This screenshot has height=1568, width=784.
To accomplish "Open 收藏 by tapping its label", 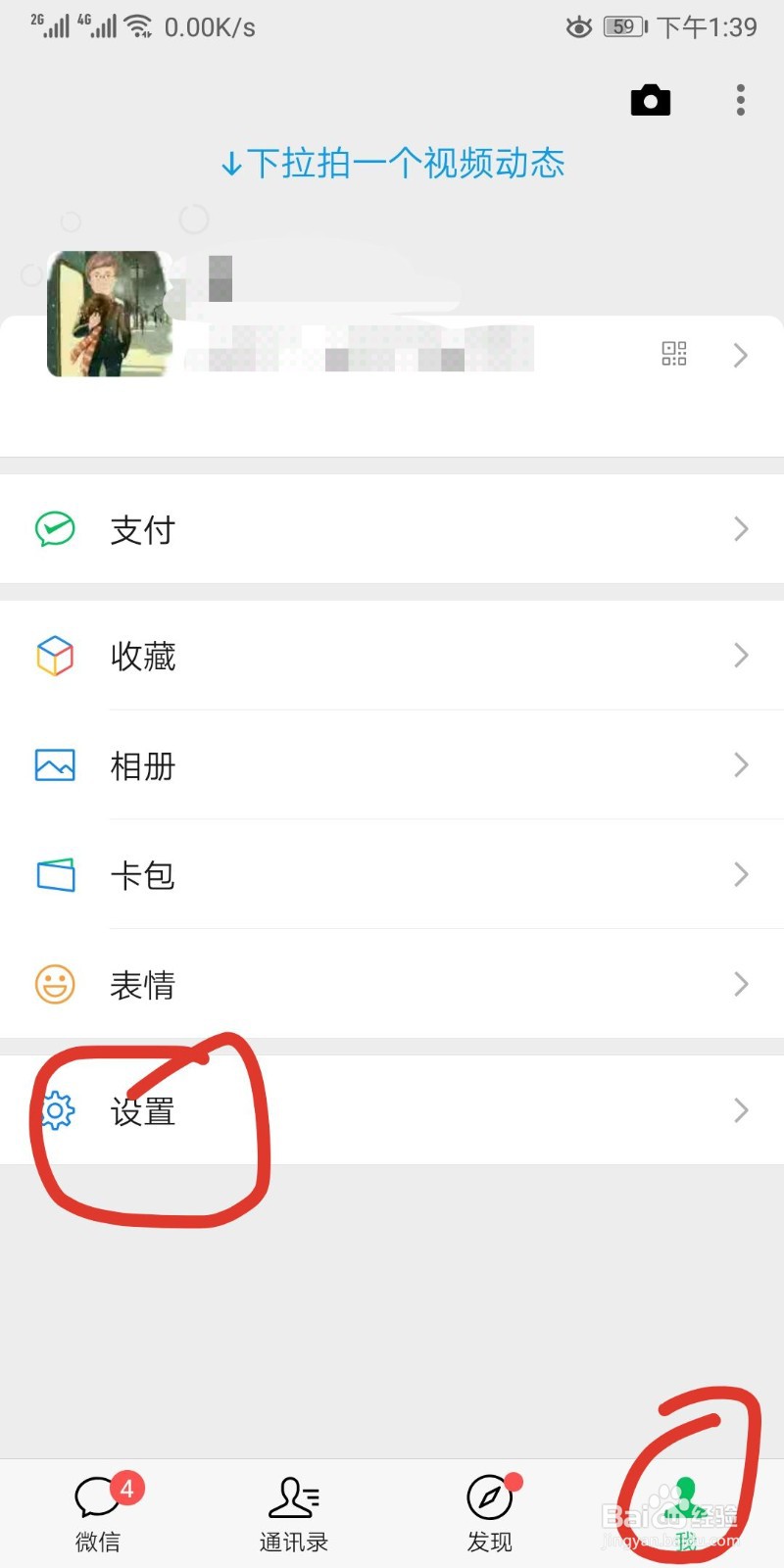I will pyautogui.click(x=143, y=656).
